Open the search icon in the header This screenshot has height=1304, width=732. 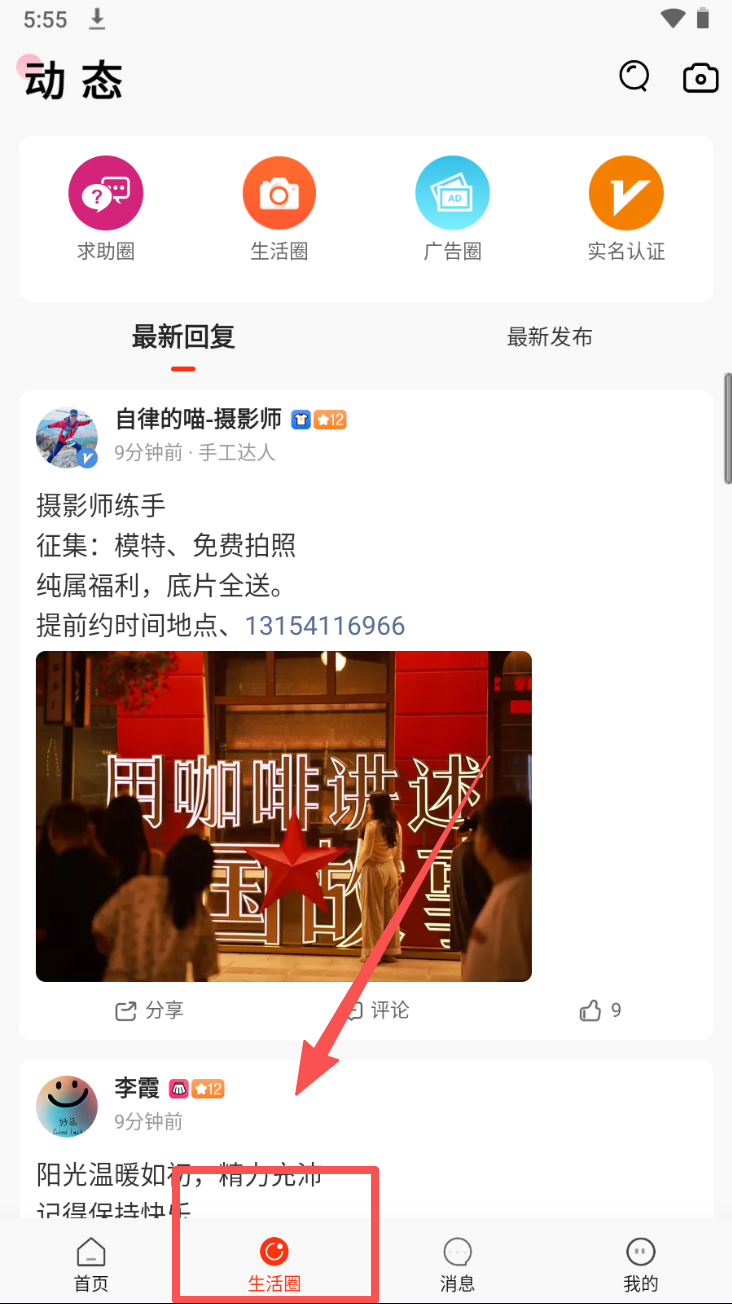634,77
